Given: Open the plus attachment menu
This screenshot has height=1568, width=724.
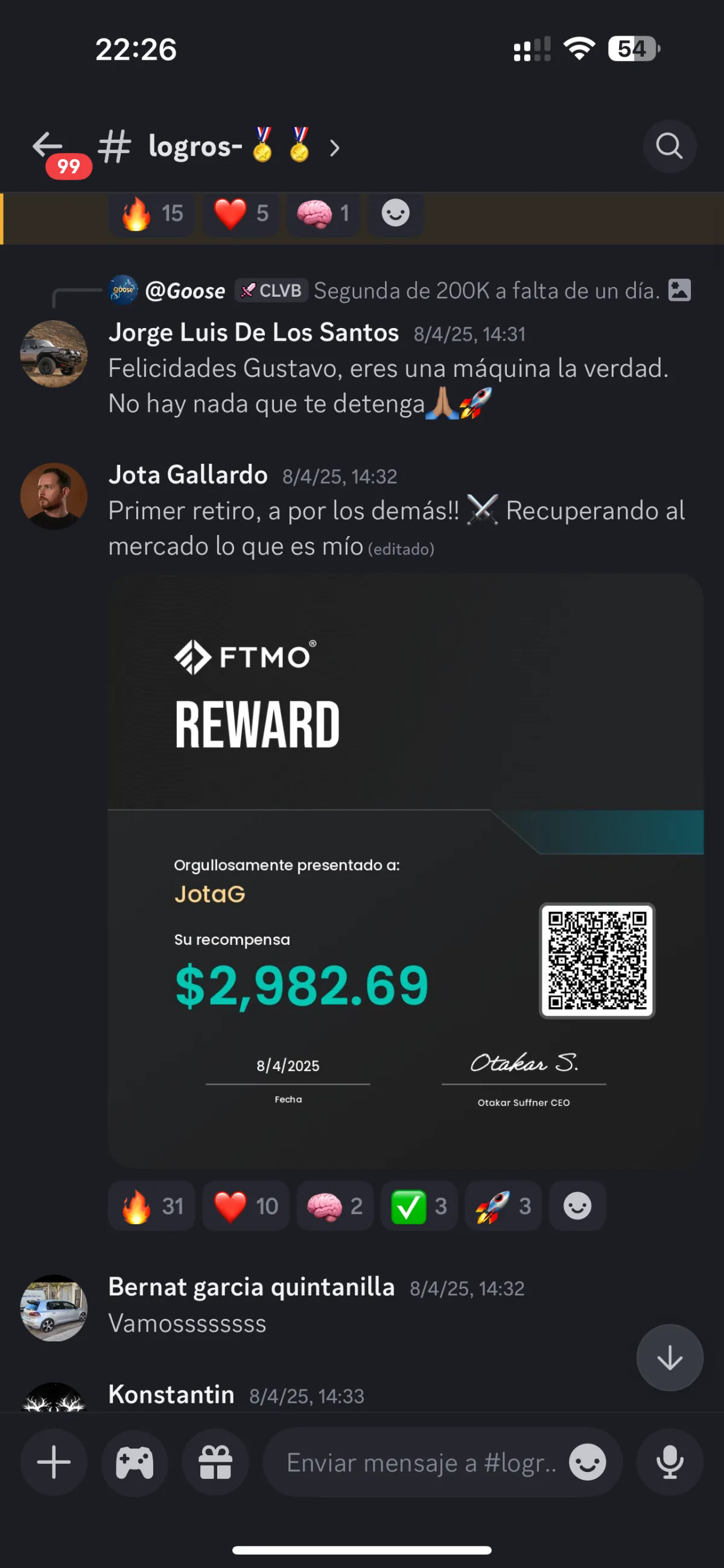Looking at the screenshot, I should 54,1462.
